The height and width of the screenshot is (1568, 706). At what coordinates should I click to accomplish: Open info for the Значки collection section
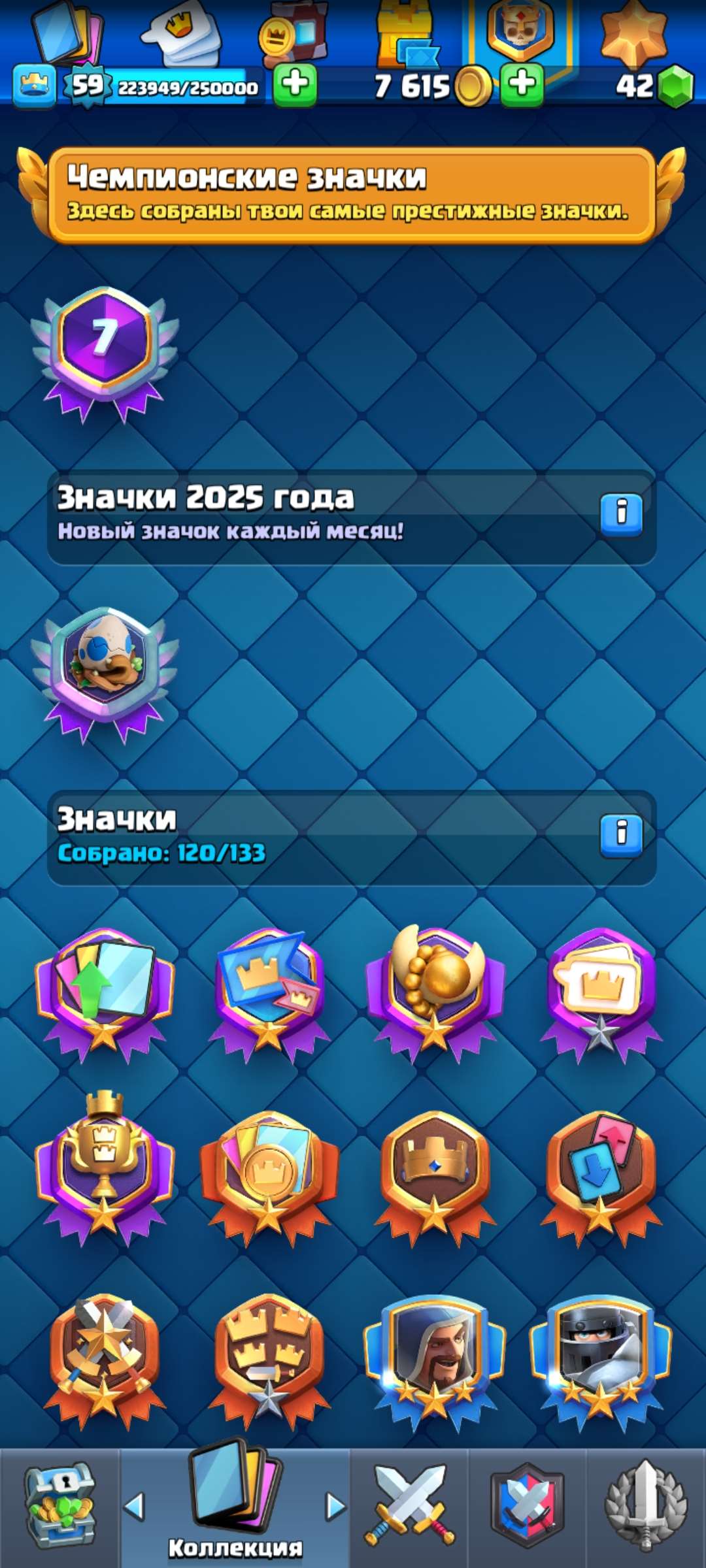pyautogui.click(x=621, y=834)
